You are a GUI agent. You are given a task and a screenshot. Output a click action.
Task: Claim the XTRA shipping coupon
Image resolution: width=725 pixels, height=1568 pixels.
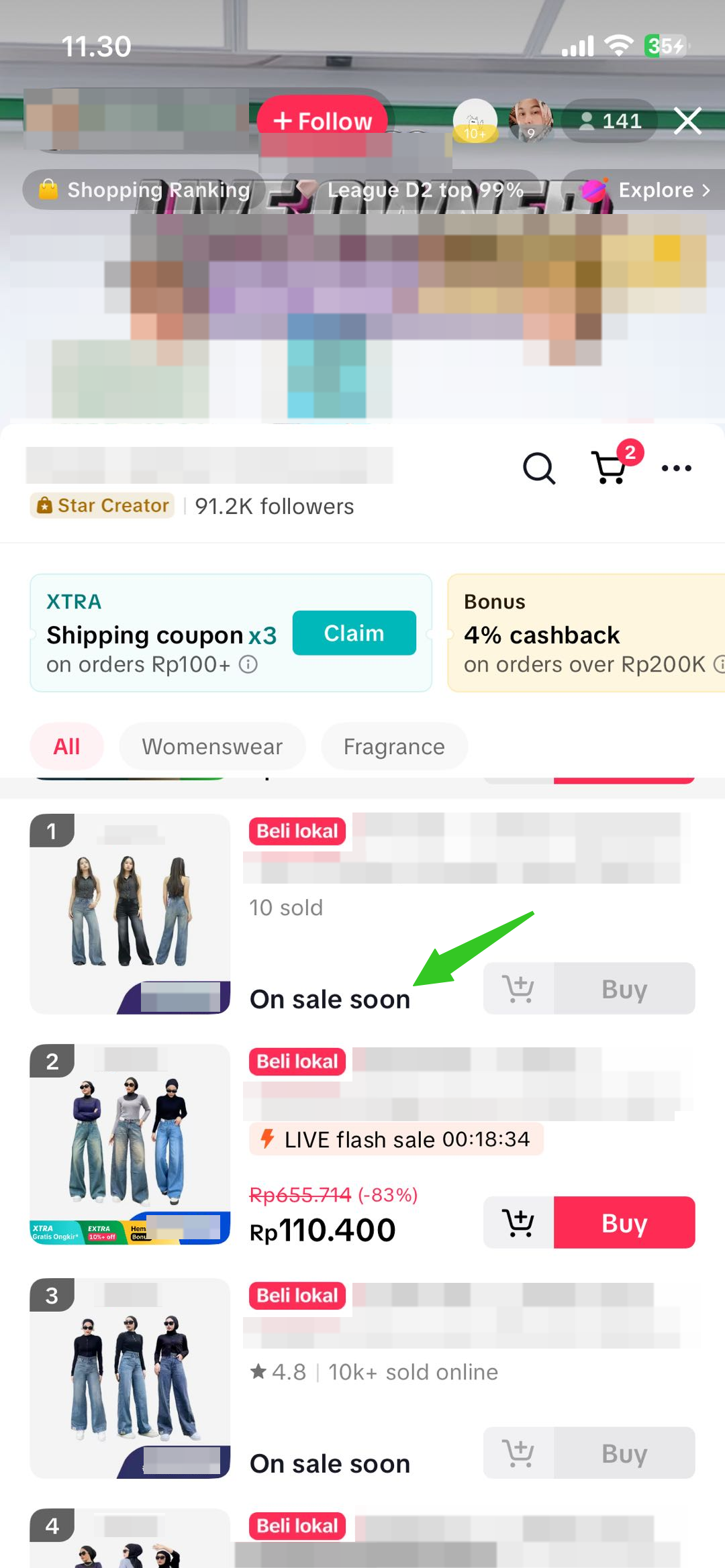click(x=354, y=633)
